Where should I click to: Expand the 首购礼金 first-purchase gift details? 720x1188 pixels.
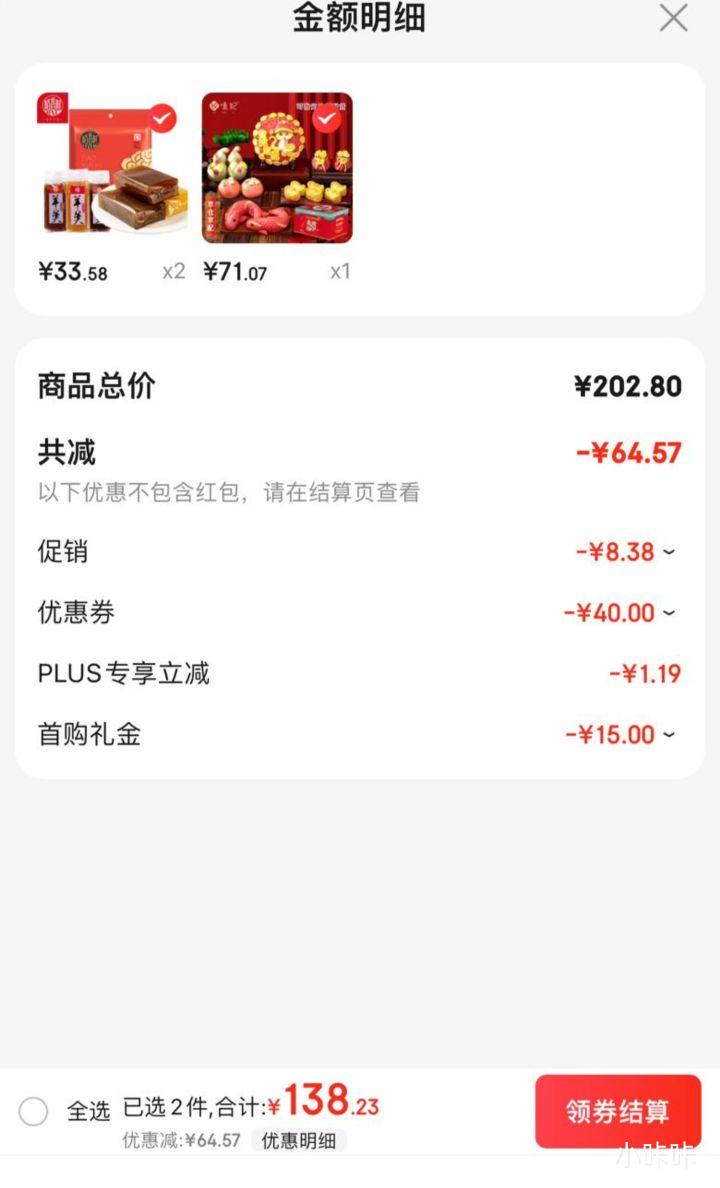668,734
